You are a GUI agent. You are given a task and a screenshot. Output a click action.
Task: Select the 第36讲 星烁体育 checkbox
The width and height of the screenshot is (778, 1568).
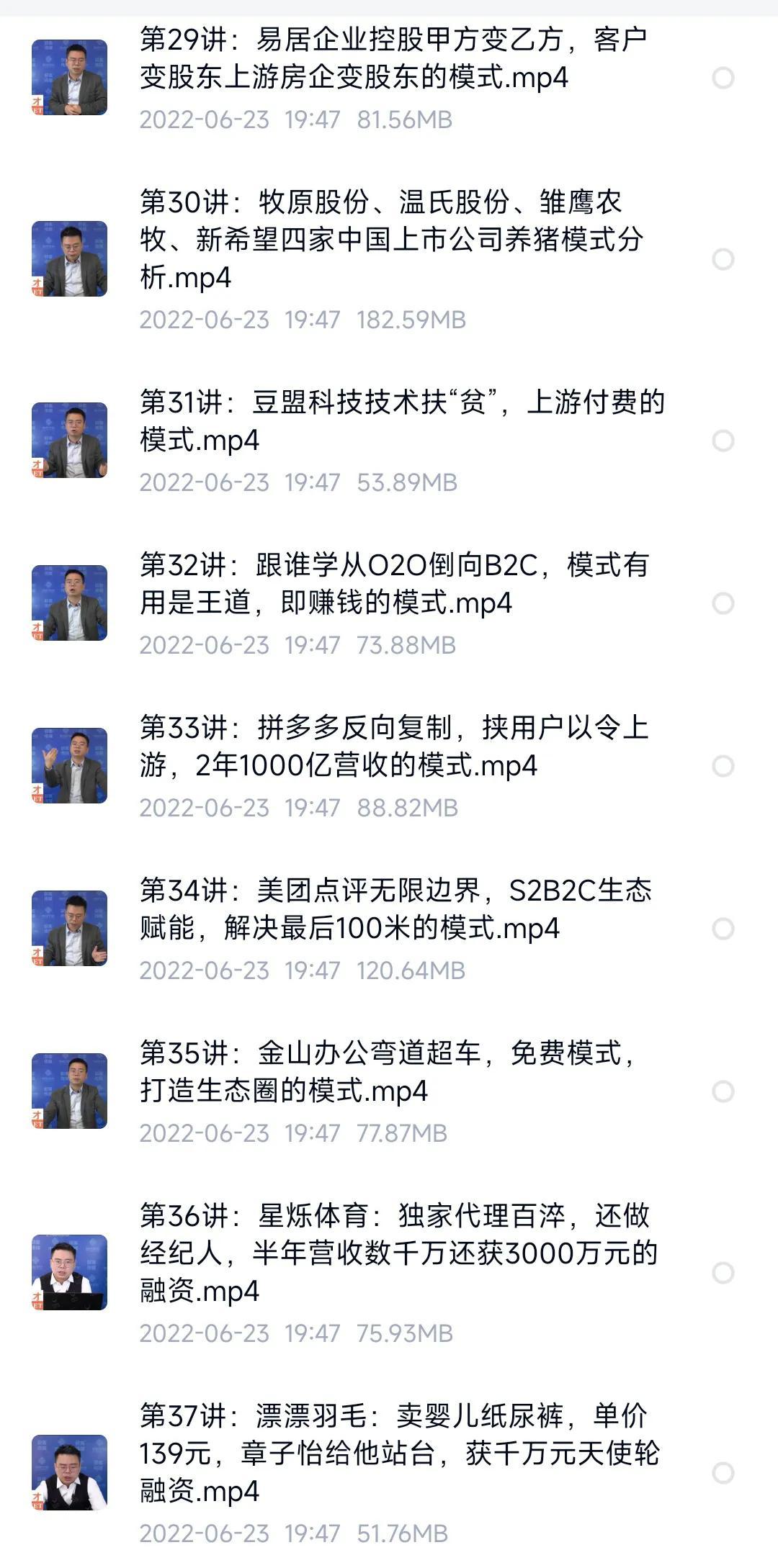(723, 1273)
